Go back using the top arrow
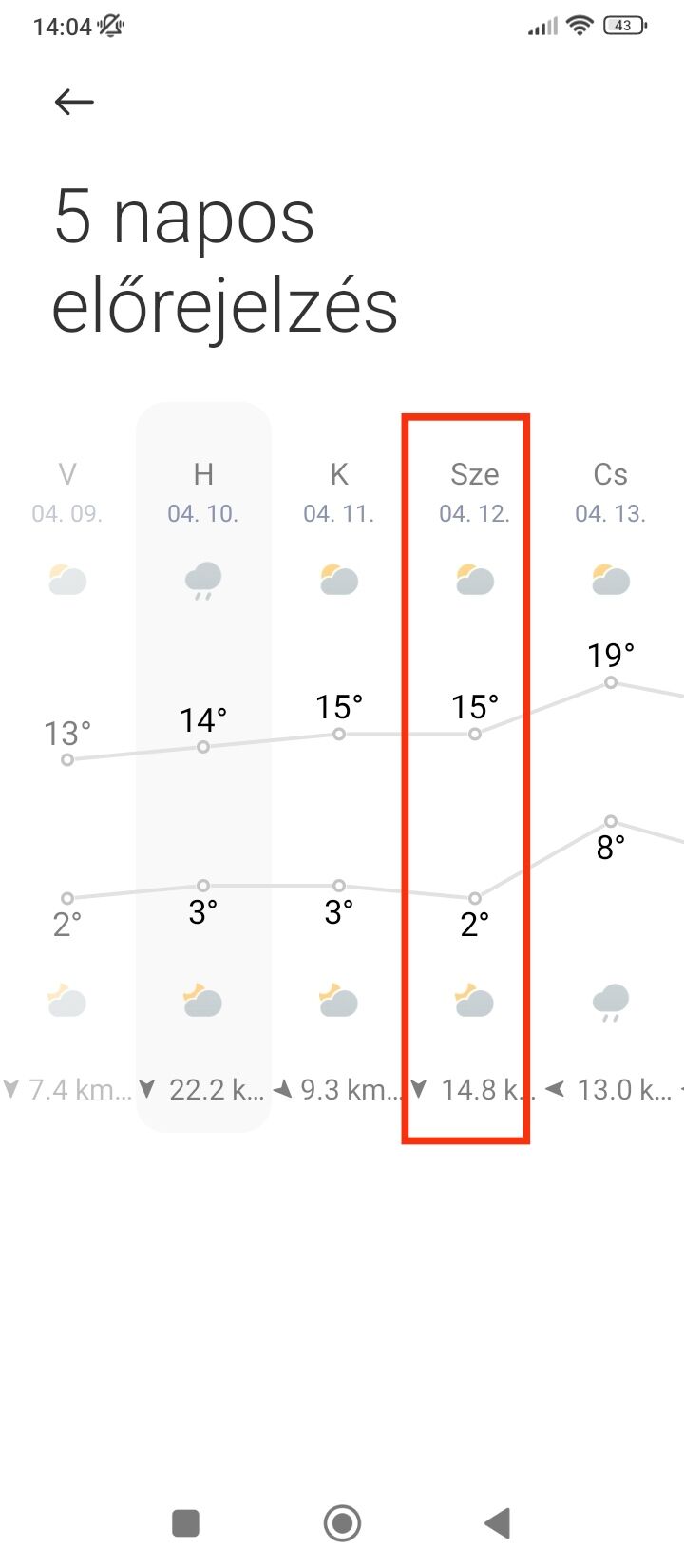The width and height of the screenshot is (684, 1568). click(74, 102)
